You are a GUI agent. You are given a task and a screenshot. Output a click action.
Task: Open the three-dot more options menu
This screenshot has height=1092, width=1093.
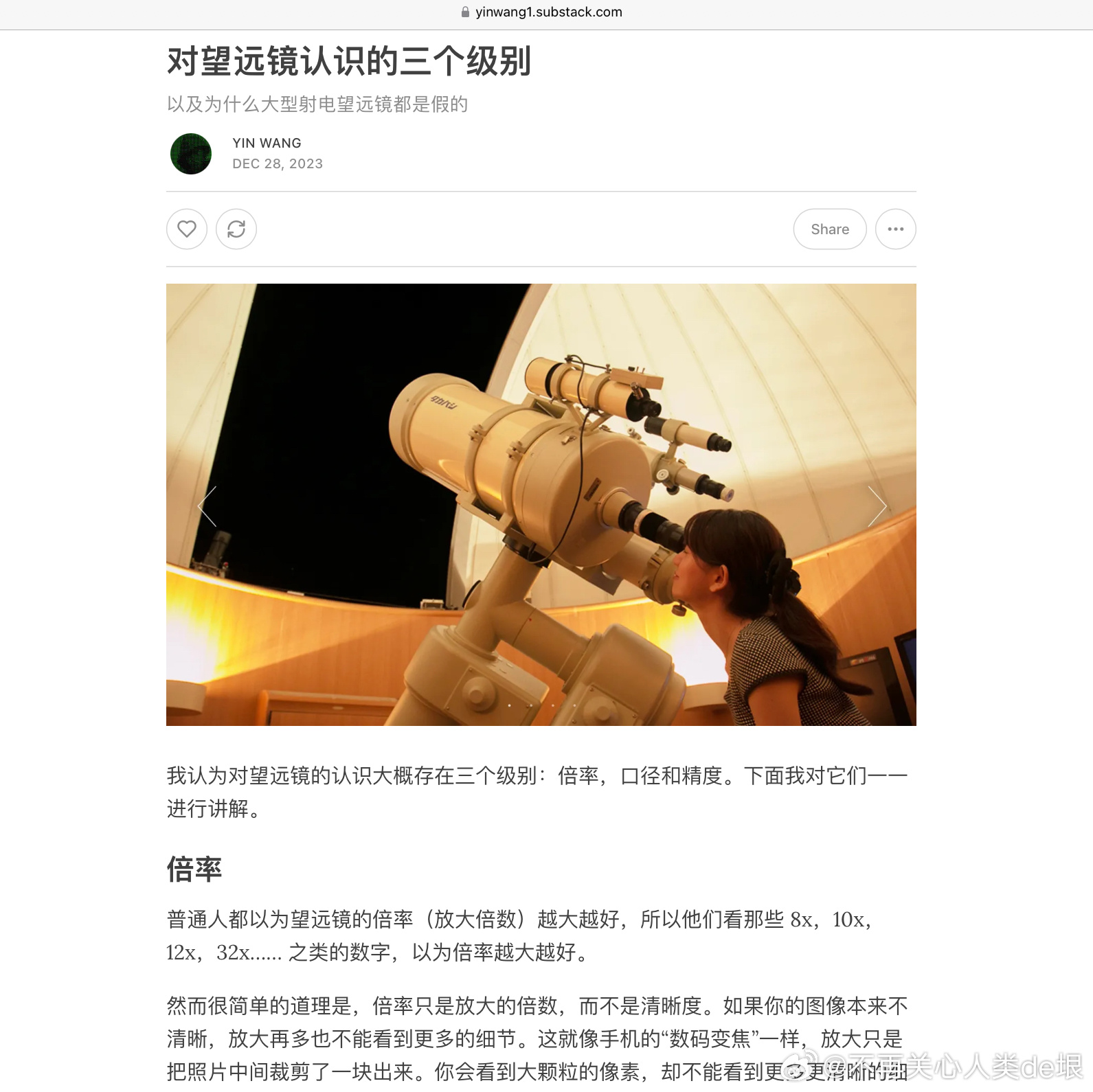(895, 229)
